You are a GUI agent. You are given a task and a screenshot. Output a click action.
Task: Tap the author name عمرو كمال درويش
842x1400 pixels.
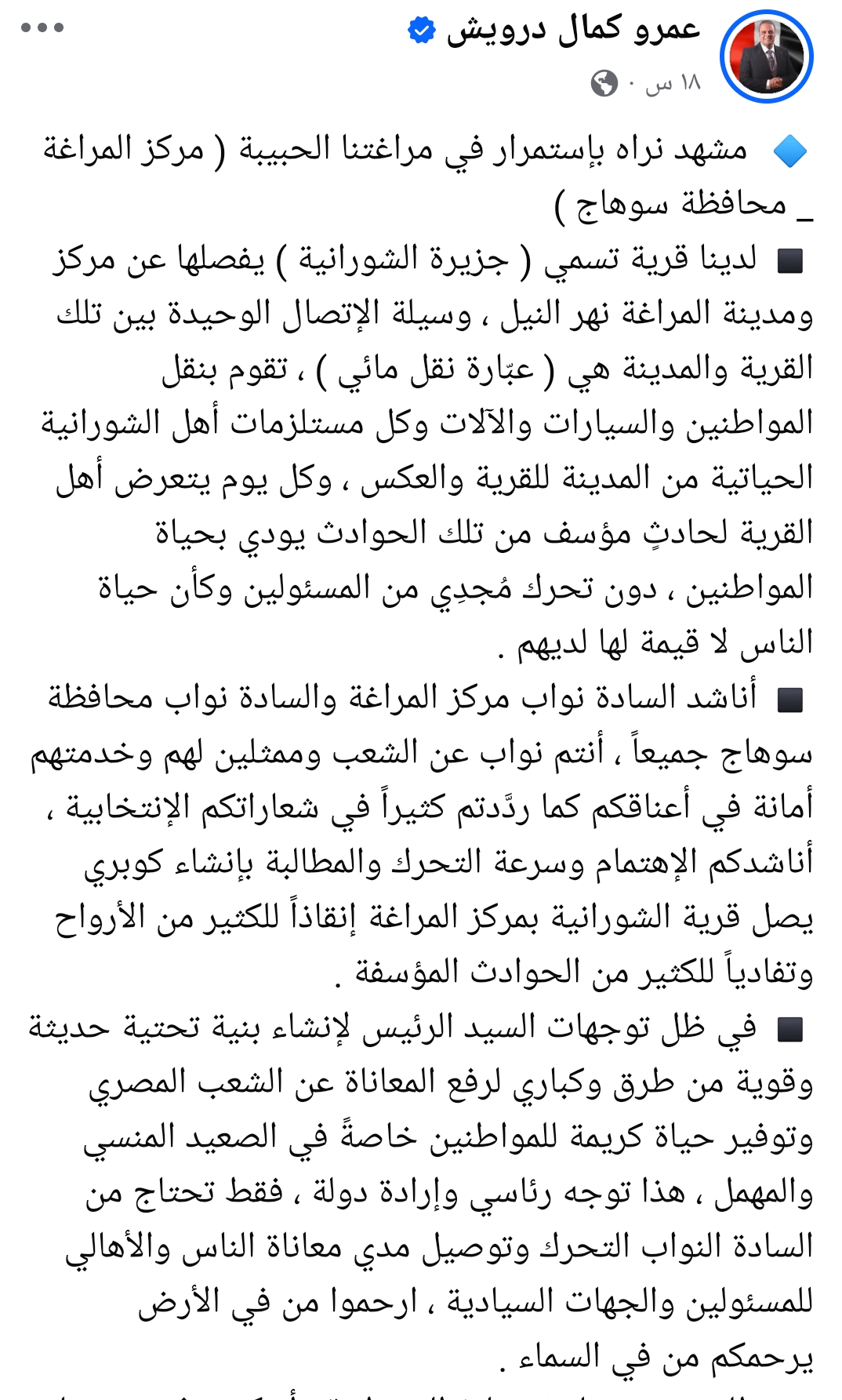coord(573,31)
